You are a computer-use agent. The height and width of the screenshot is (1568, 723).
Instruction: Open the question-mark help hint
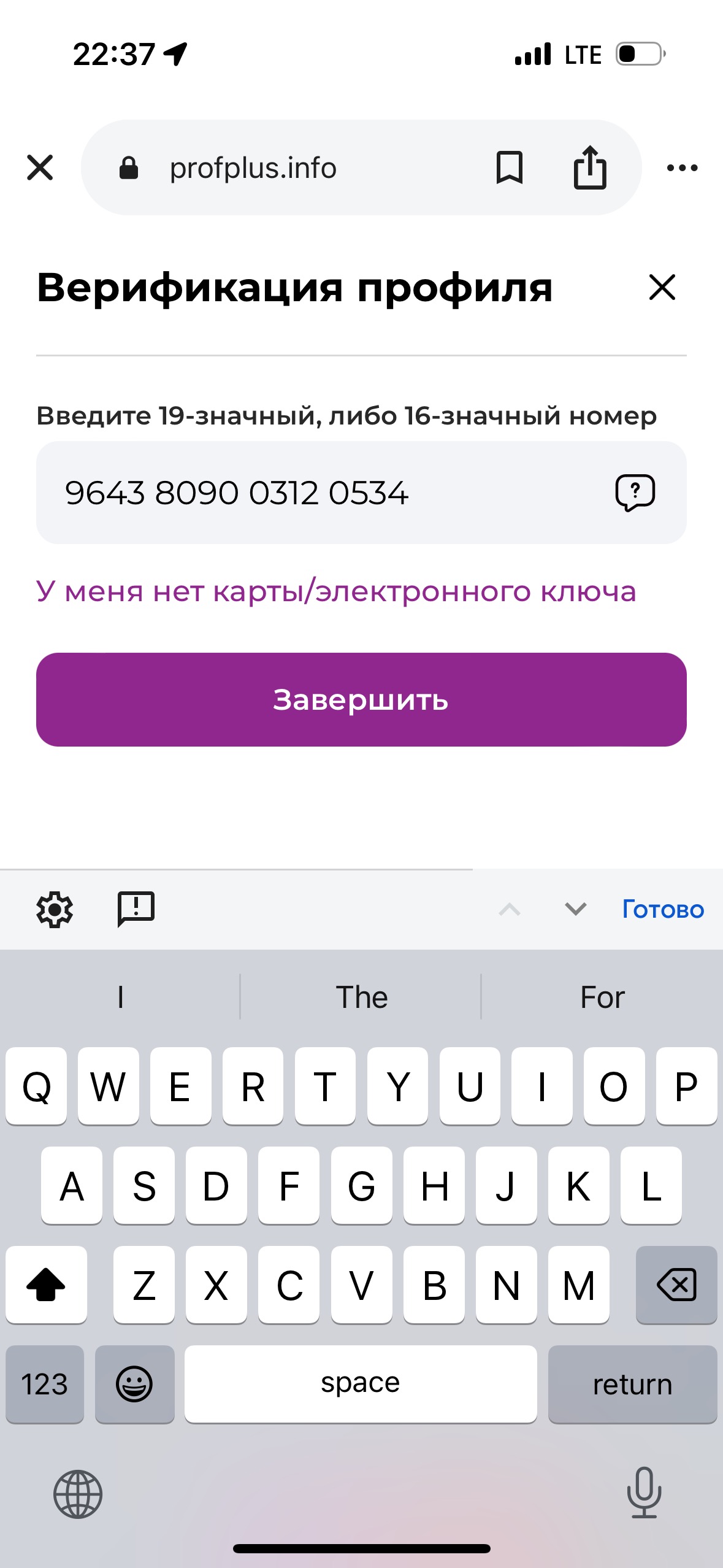(635, 493)
